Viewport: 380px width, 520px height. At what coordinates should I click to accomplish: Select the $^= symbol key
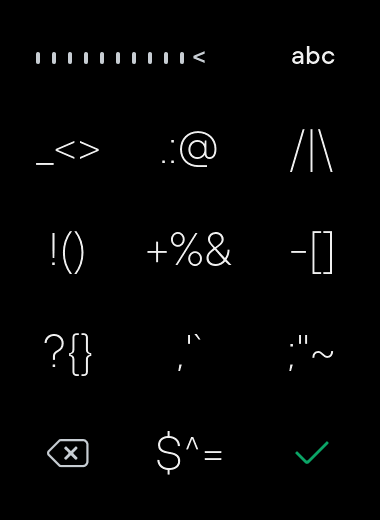(189, 453)
